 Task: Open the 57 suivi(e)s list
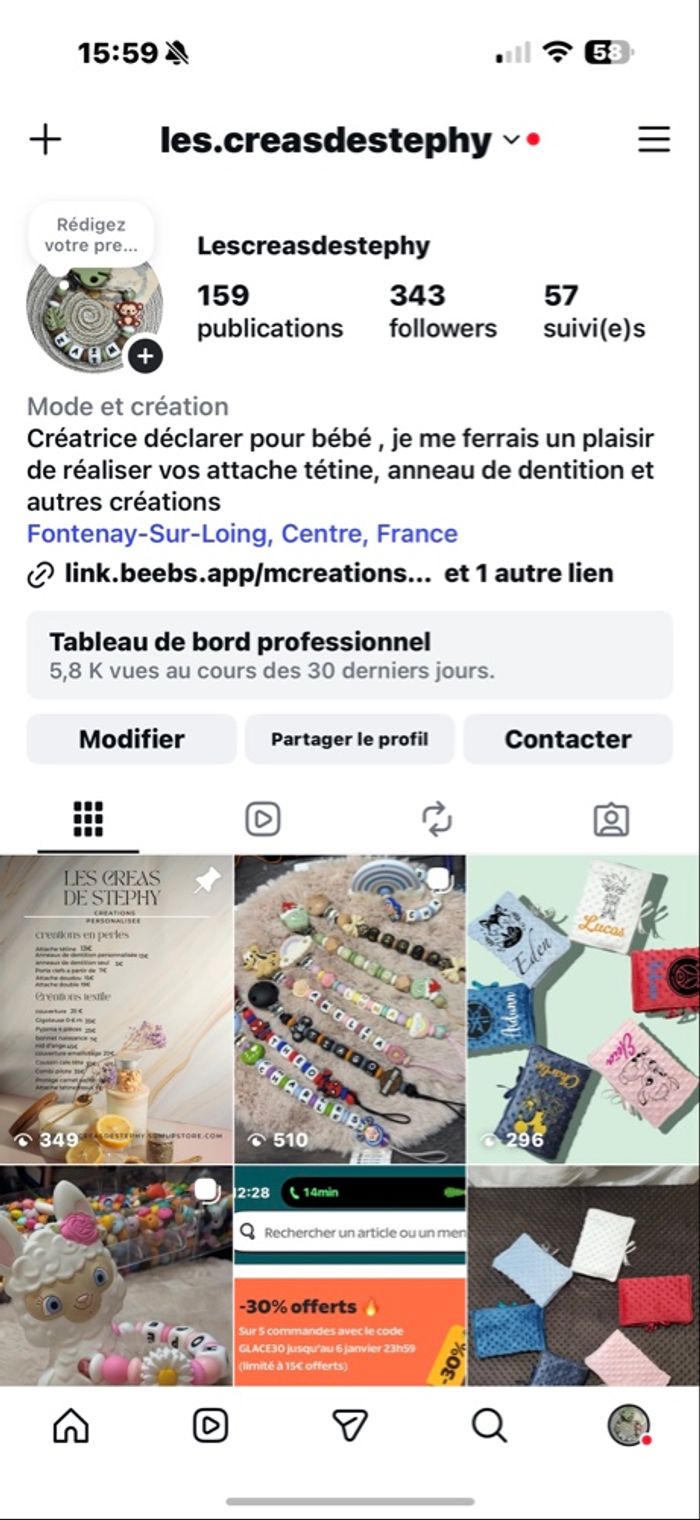click(594, 311)
